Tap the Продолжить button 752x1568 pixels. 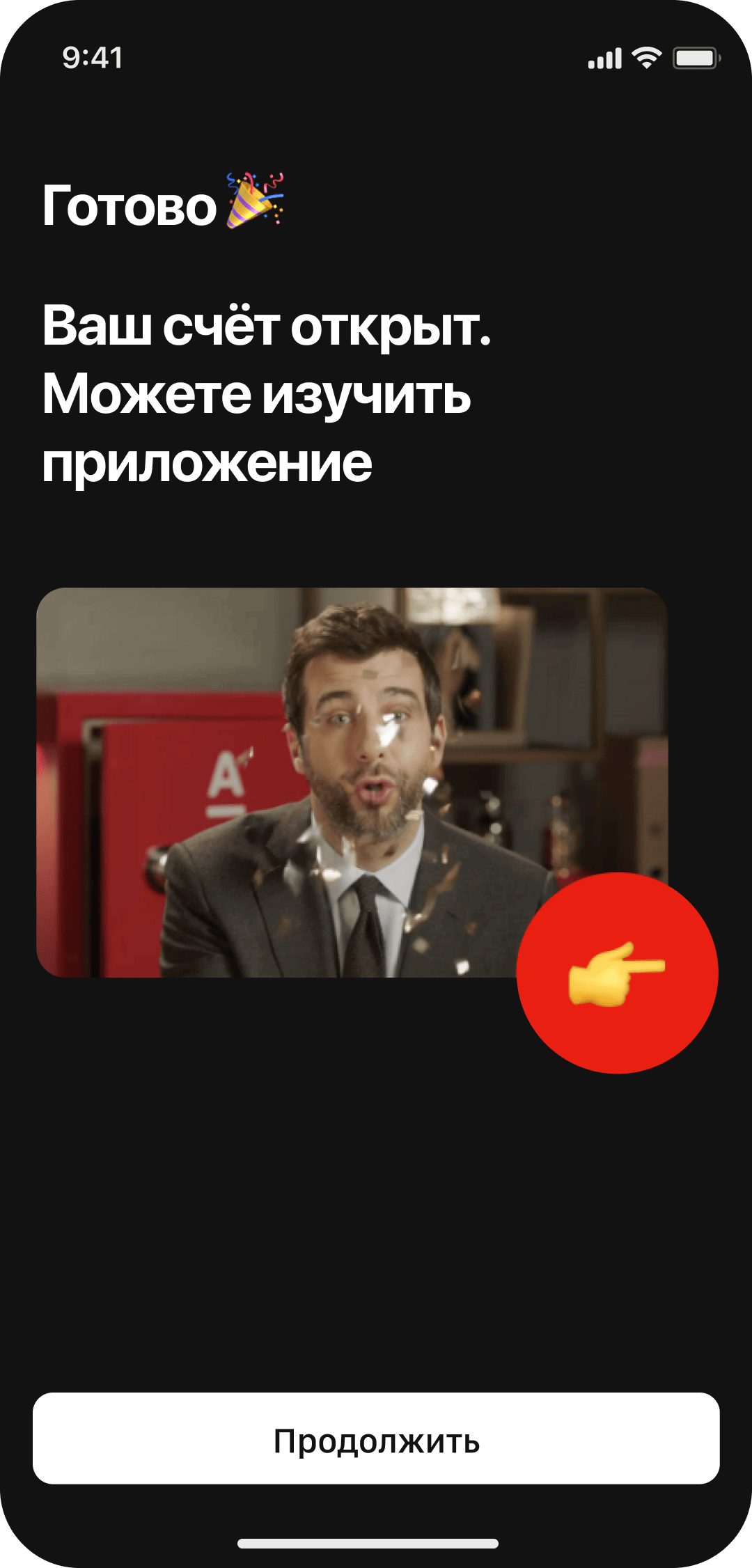(376, 1440)
